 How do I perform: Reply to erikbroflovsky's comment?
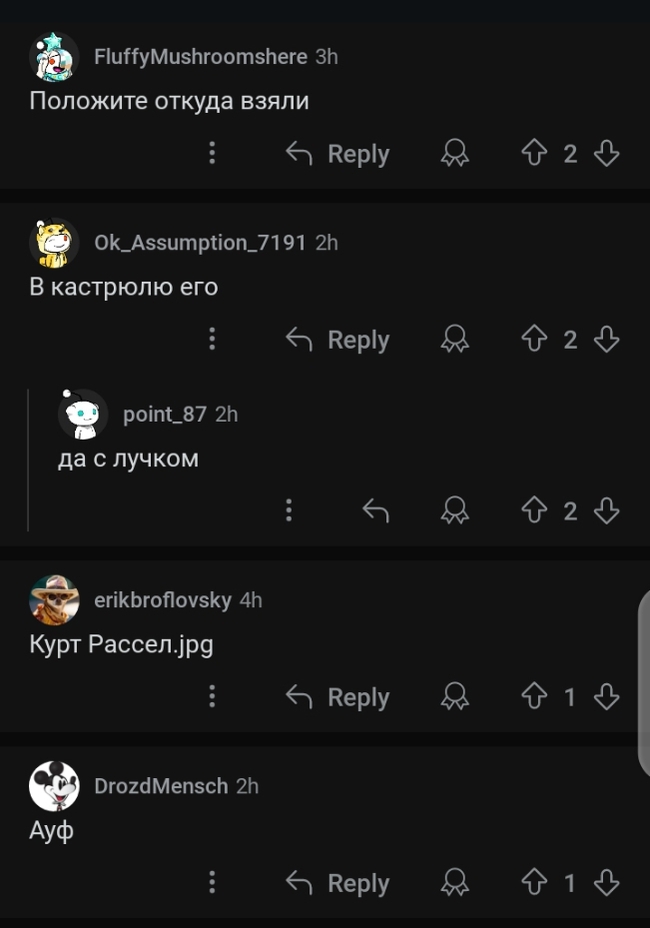point(338,696)
